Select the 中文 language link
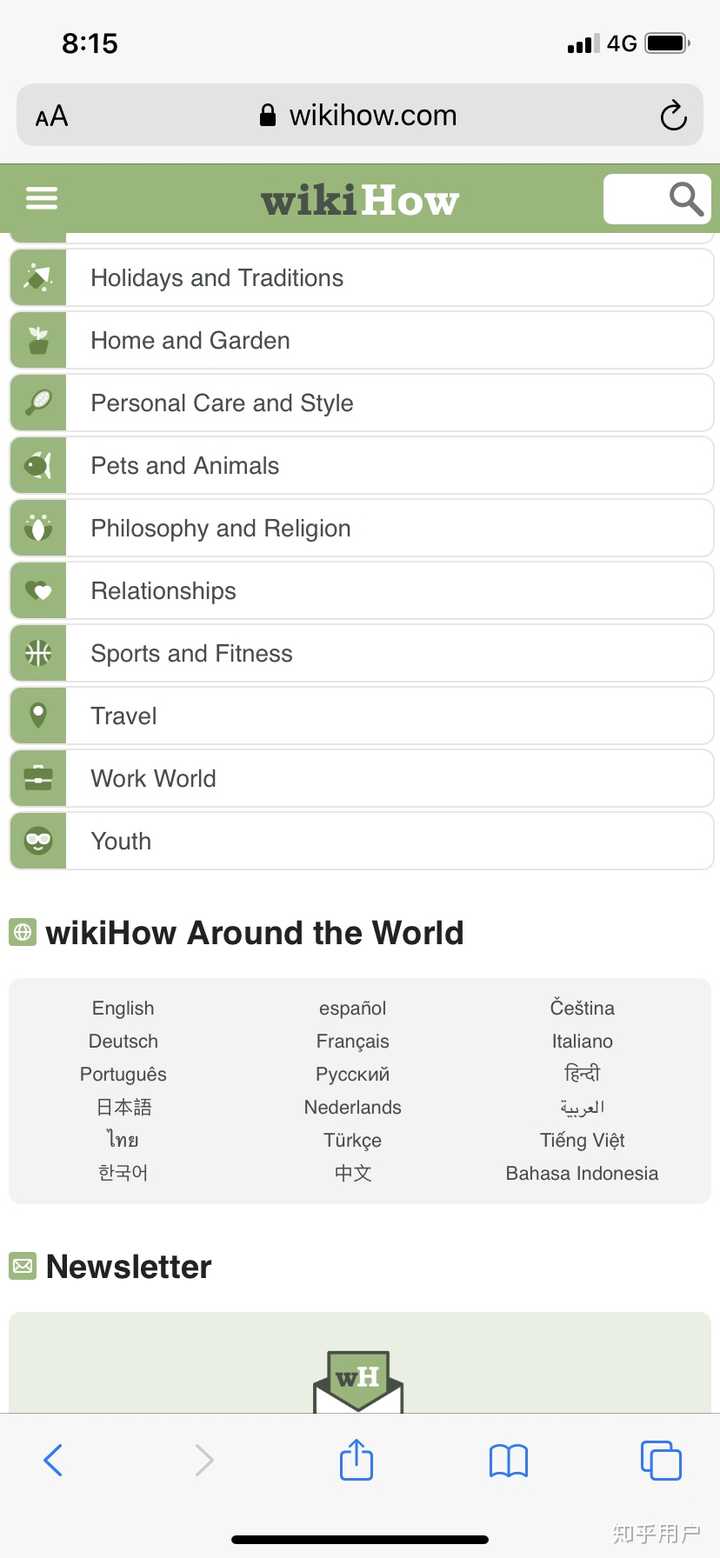 (353, 1173)
